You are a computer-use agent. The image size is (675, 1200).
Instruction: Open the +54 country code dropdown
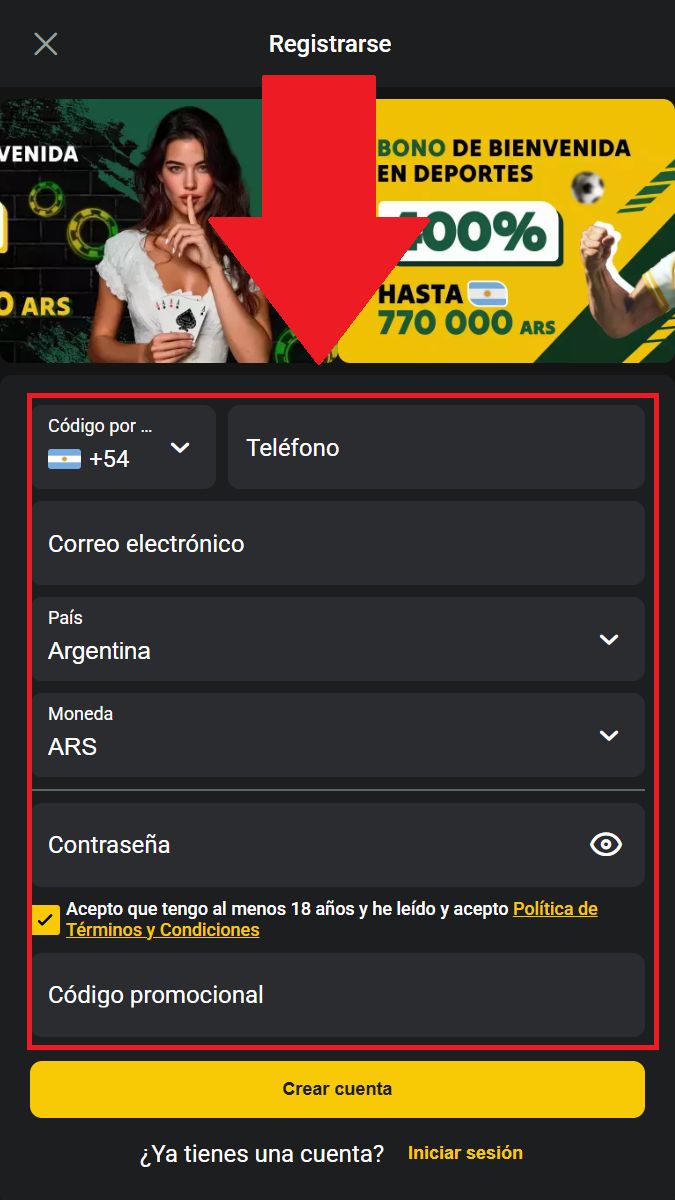(124, 448)
